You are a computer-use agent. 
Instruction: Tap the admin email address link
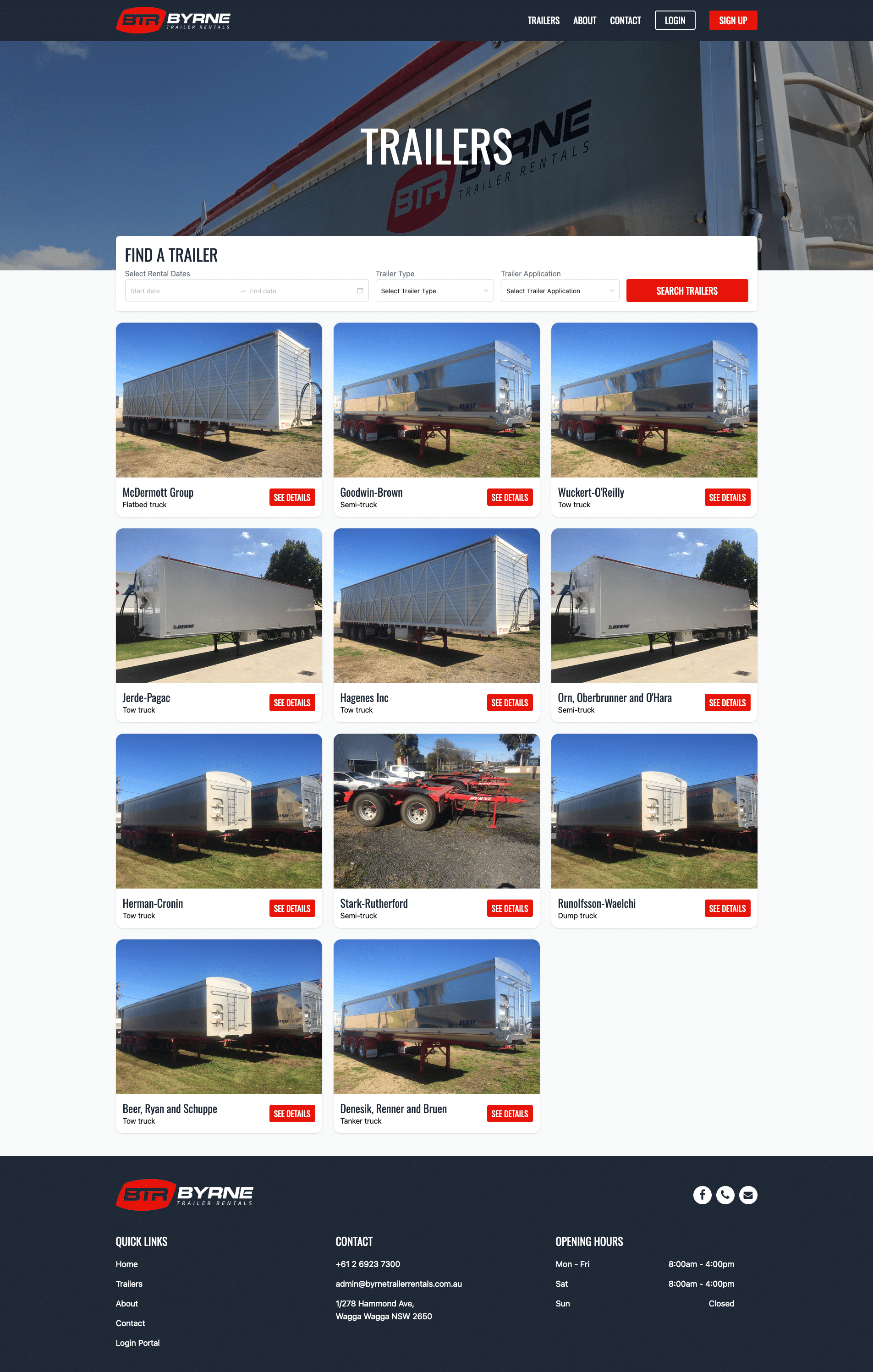[398, 1284]
